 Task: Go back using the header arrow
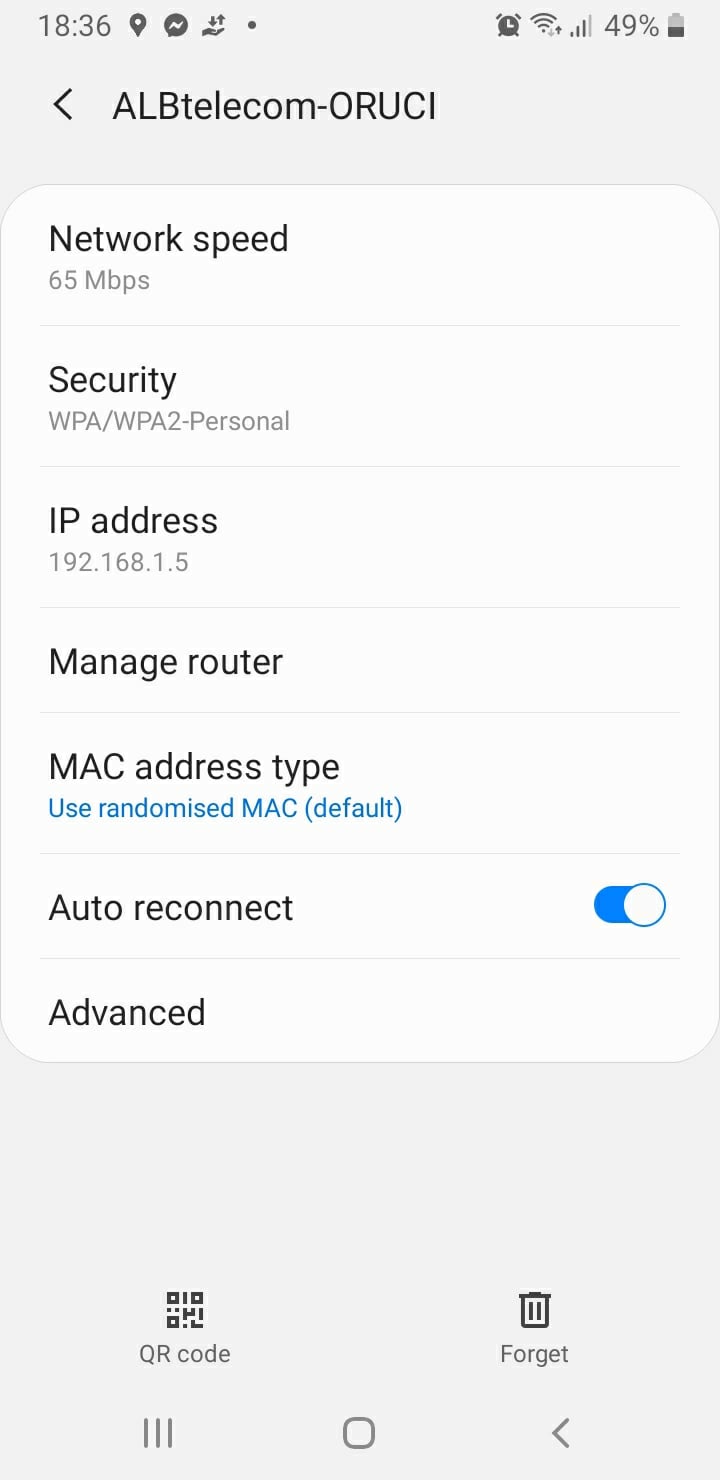point(63,105)
